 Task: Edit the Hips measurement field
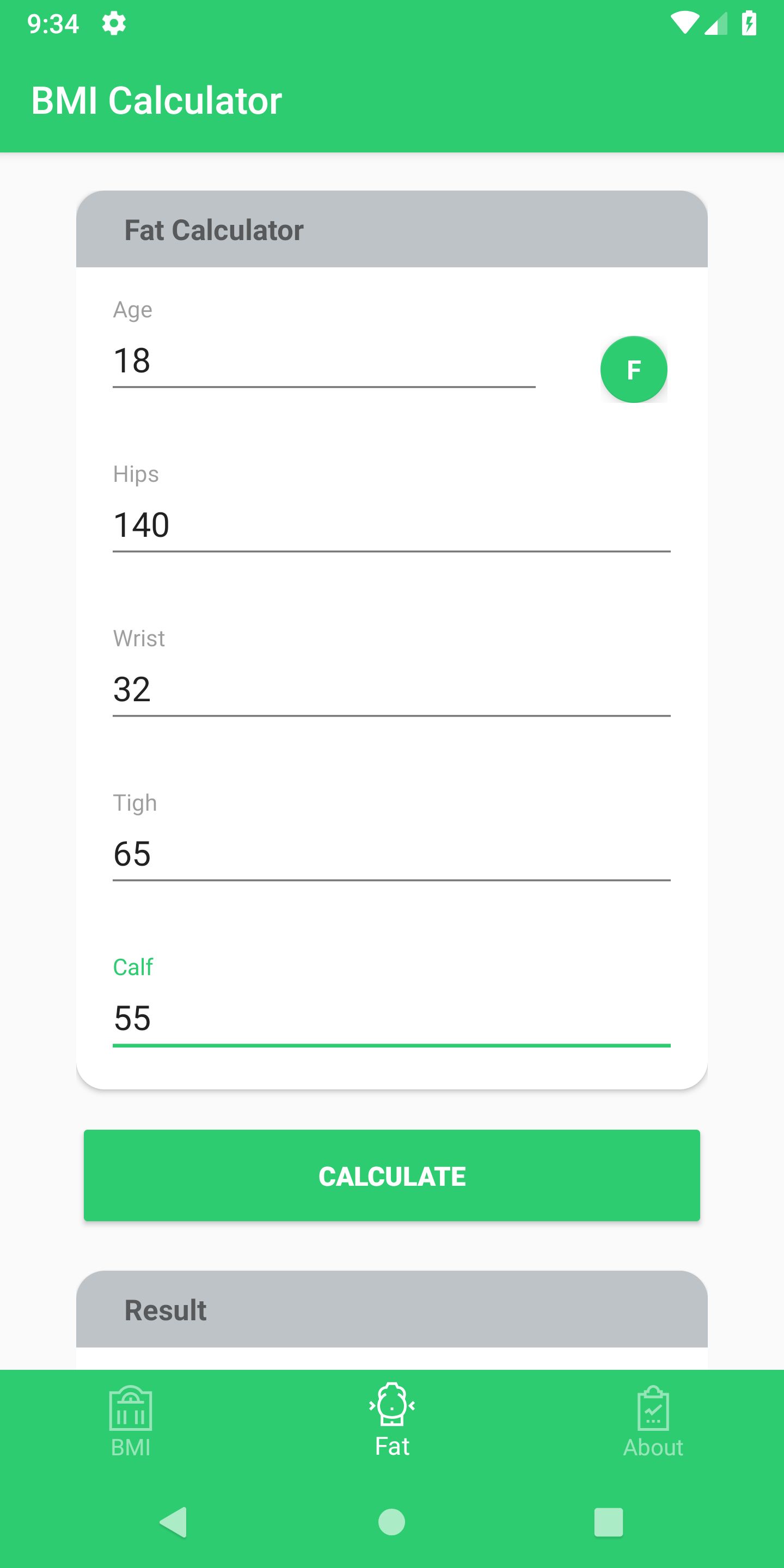pyautogui.click(x=391, y=525)
